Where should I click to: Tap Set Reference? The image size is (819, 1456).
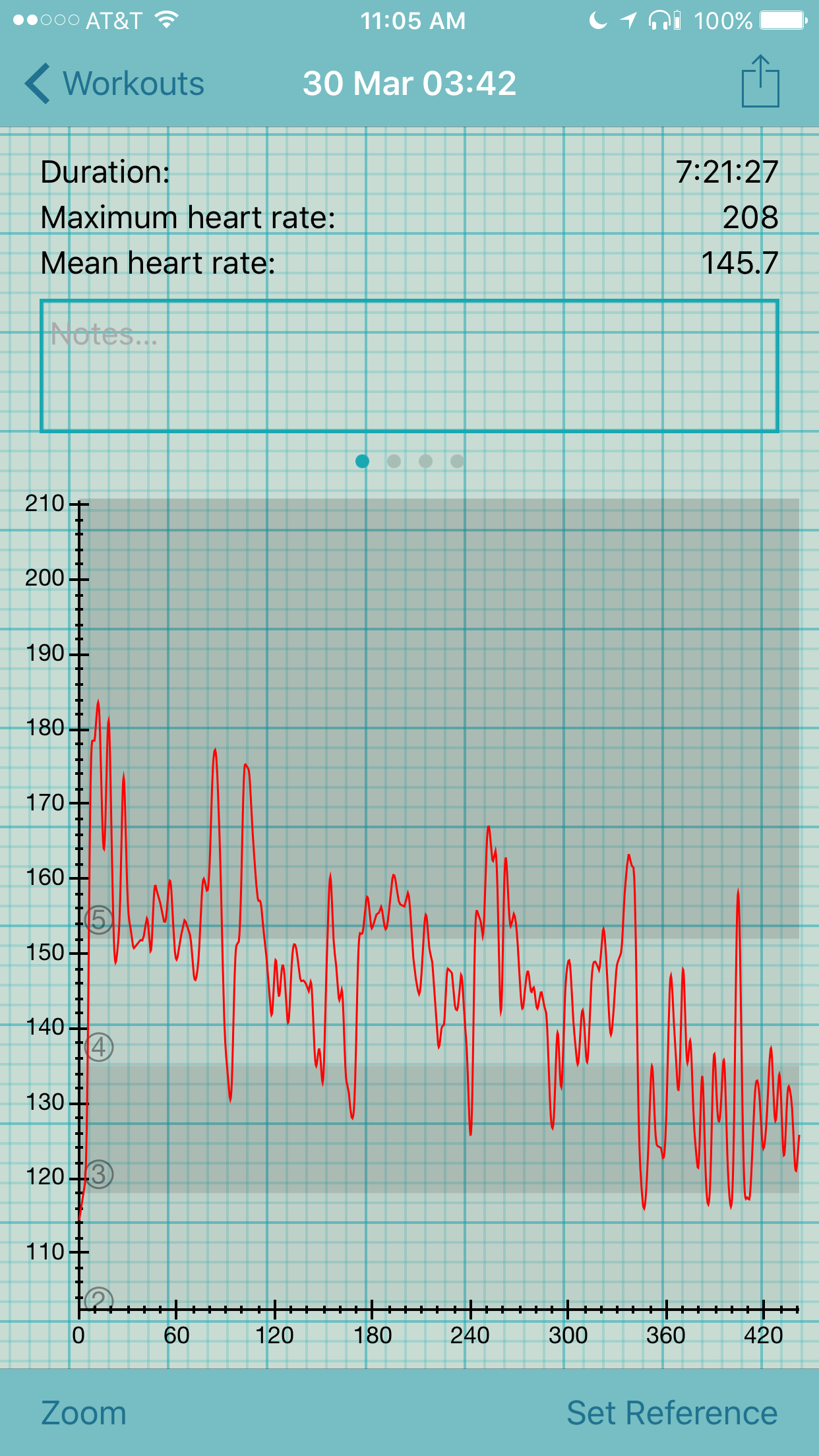click(x=672, y=1413)
